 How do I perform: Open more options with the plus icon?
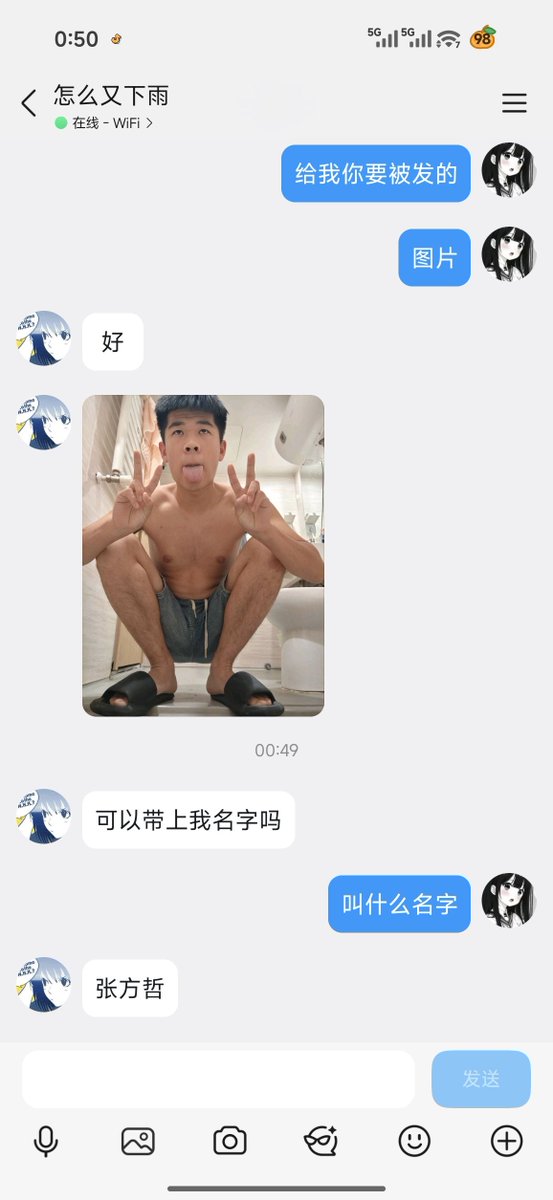(506, 1141)
